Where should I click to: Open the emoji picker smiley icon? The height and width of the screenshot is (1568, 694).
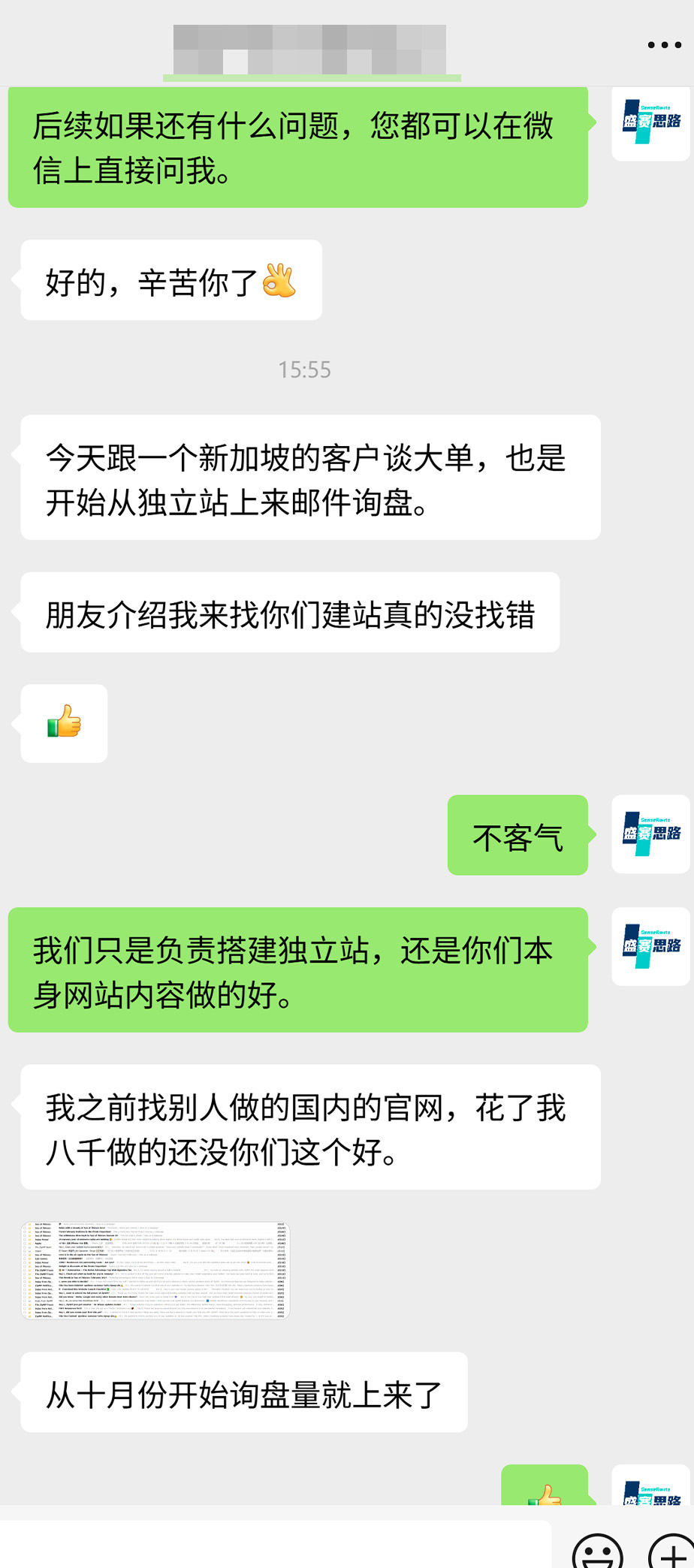(598, 1551)
